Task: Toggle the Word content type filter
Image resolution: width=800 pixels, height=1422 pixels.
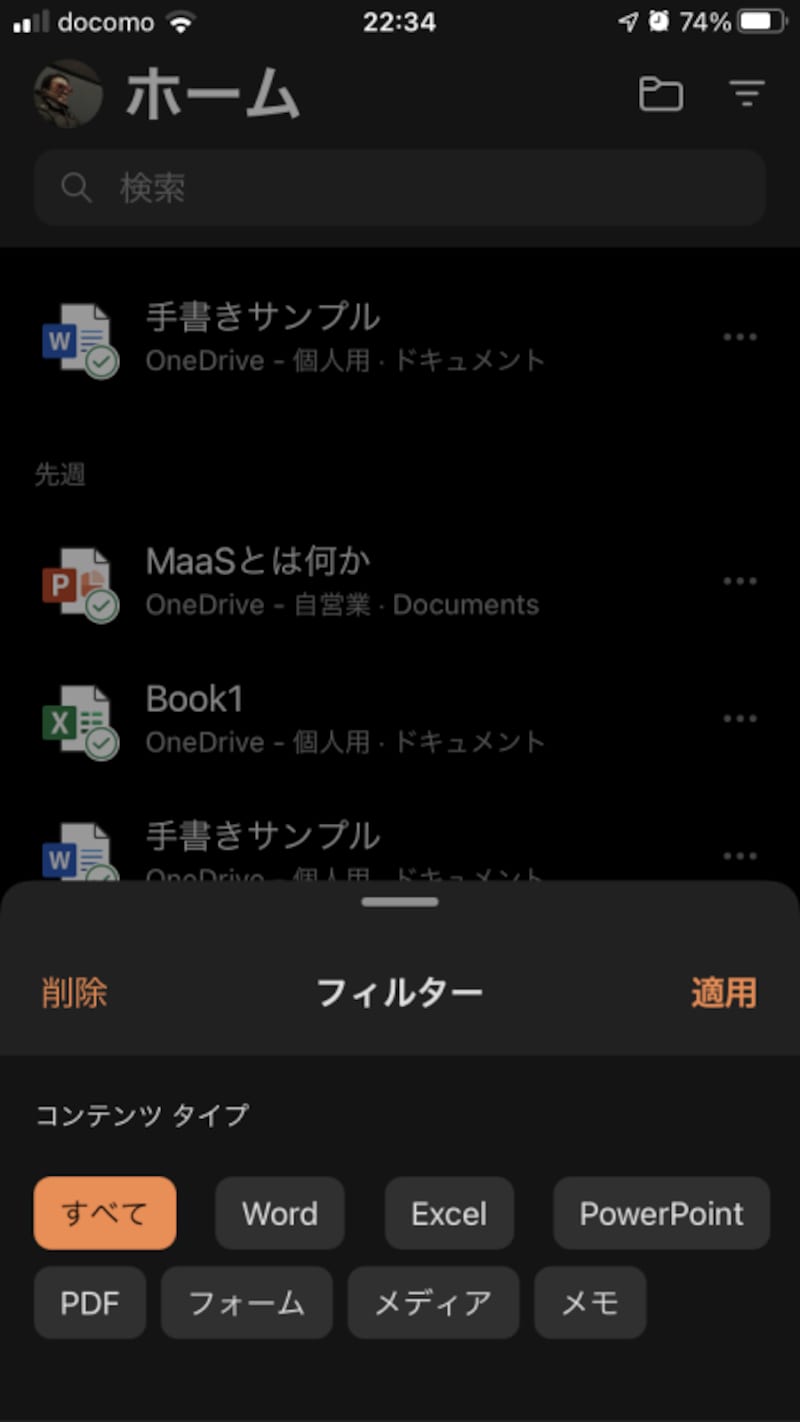Action: click(279, 1213)
